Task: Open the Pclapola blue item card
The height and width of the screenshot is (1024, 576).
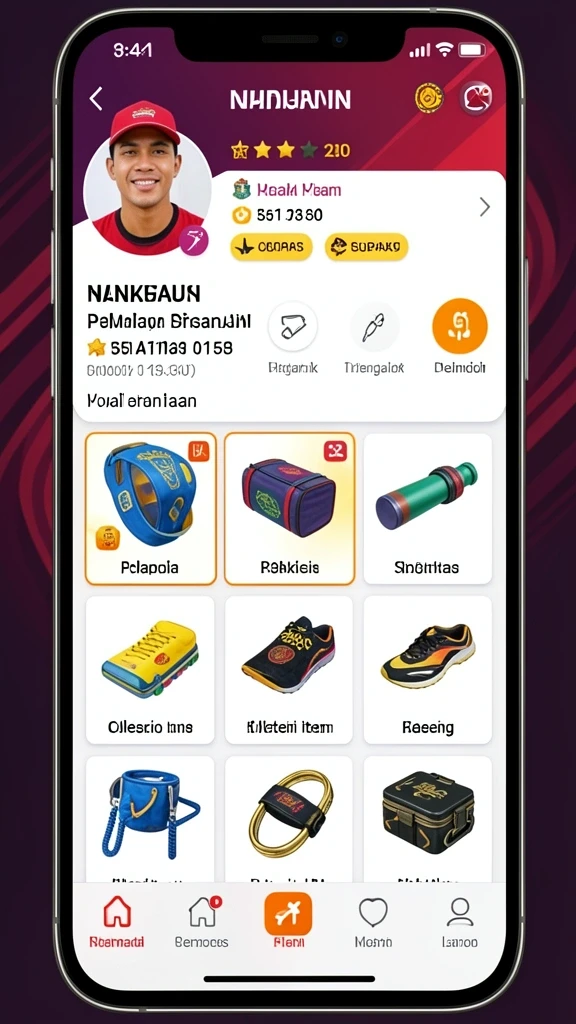Action: click(150, 508)
